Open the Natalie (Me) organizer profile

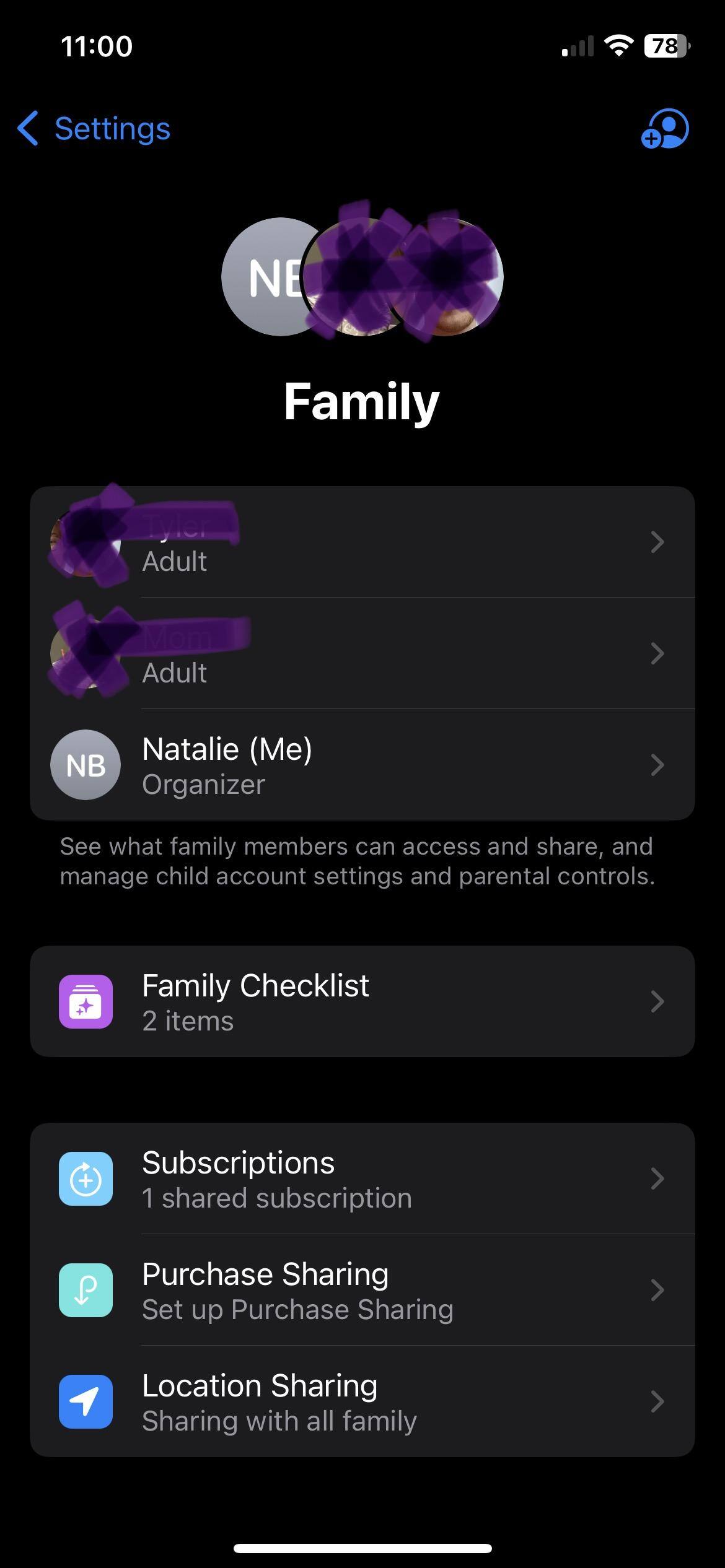[362, 765]
